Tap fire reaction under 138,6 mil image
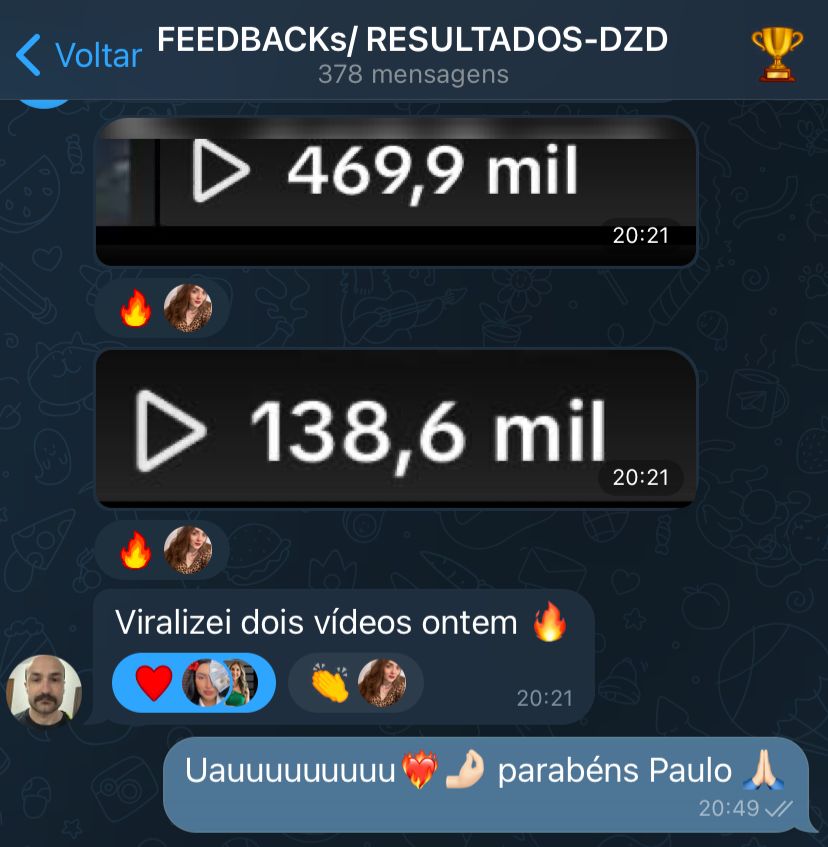This screenshot has width=828, height=847. (135, 550)
